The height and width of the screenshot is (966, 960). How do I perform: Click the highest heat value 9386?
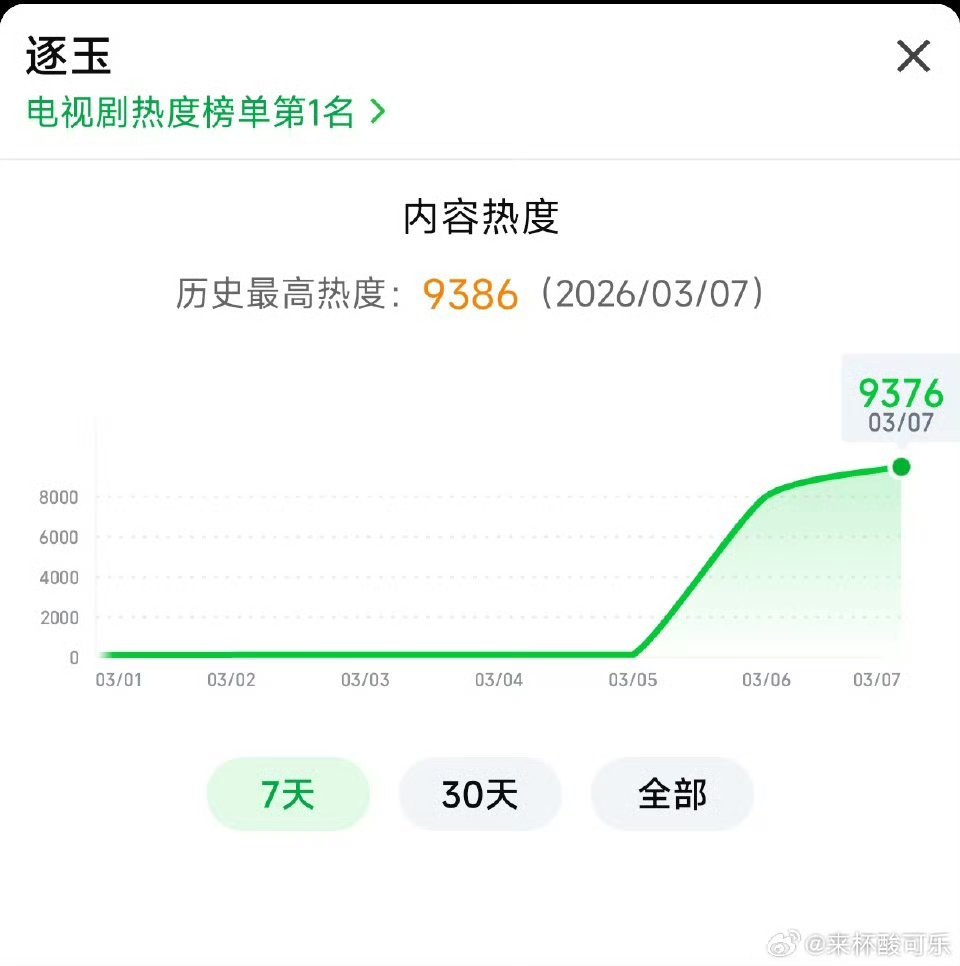pyautogui.click(x=471, y=294)
